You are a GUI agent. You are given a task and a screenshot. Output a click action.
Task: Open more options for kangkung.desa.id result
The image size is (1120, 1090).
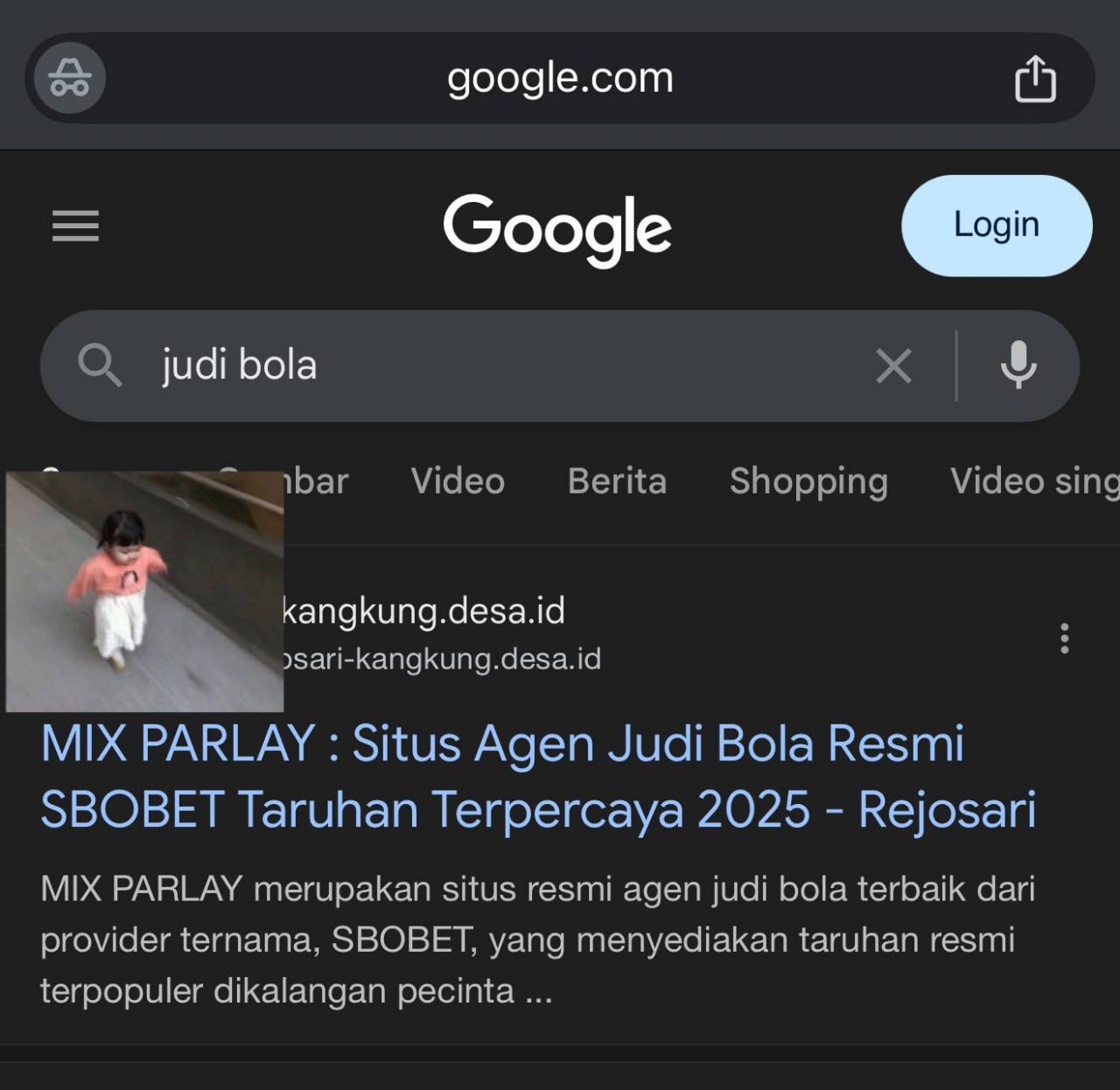[1064, 639]
